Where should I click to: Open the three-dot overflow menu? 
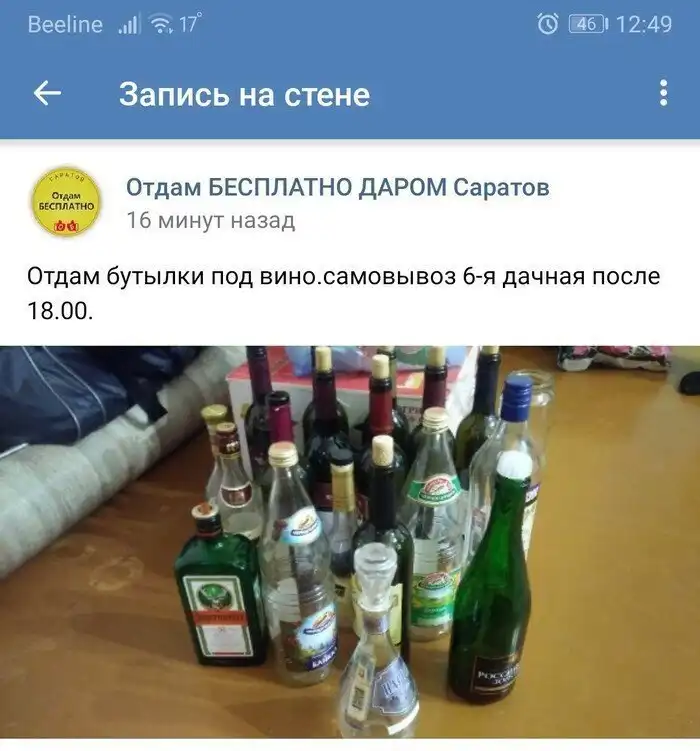pos(662,94)
